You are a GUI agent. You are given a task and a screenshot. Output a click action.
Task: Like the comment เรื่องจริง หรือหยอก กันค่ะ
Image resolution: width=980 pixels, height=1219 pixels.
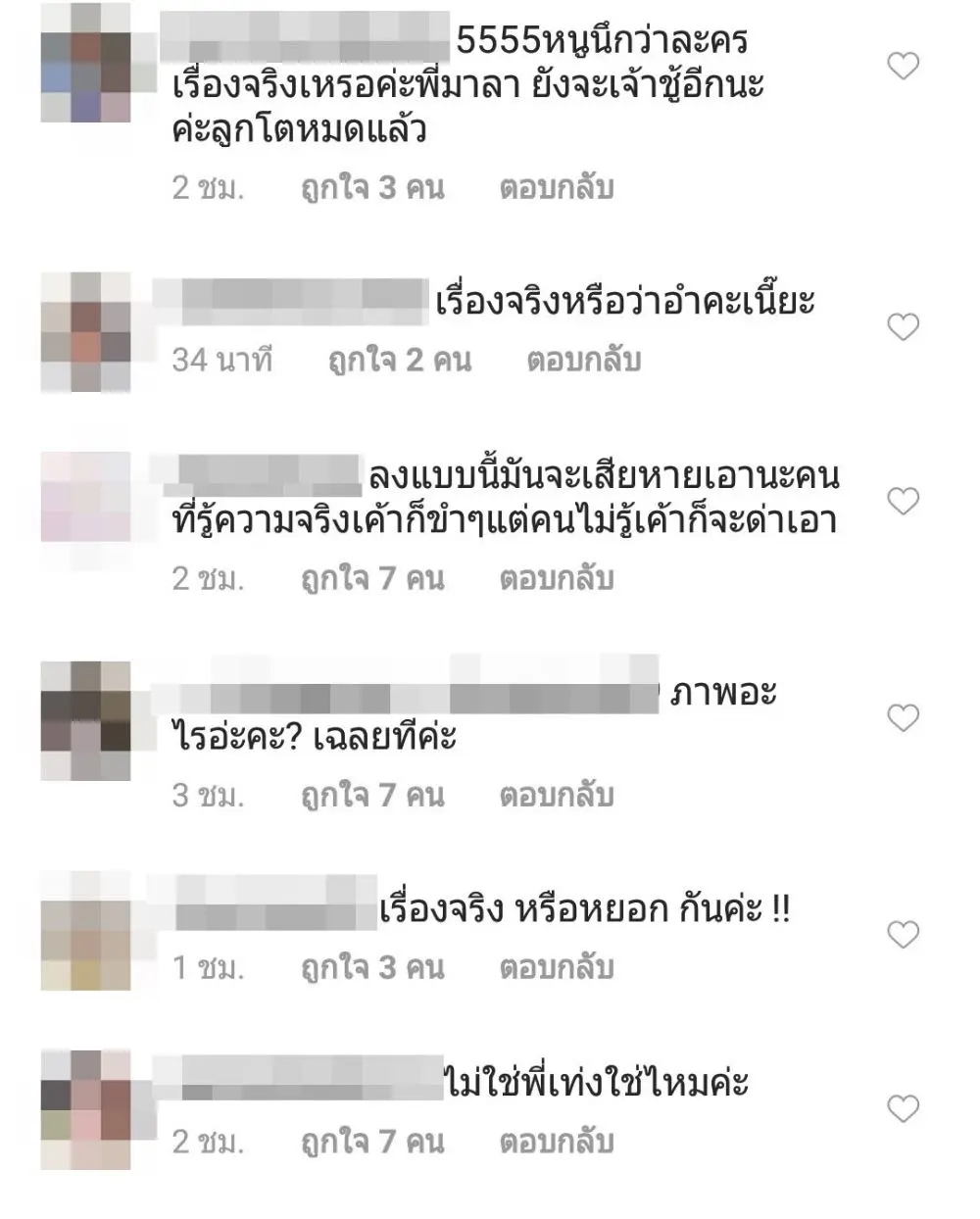tap(903, 935)
